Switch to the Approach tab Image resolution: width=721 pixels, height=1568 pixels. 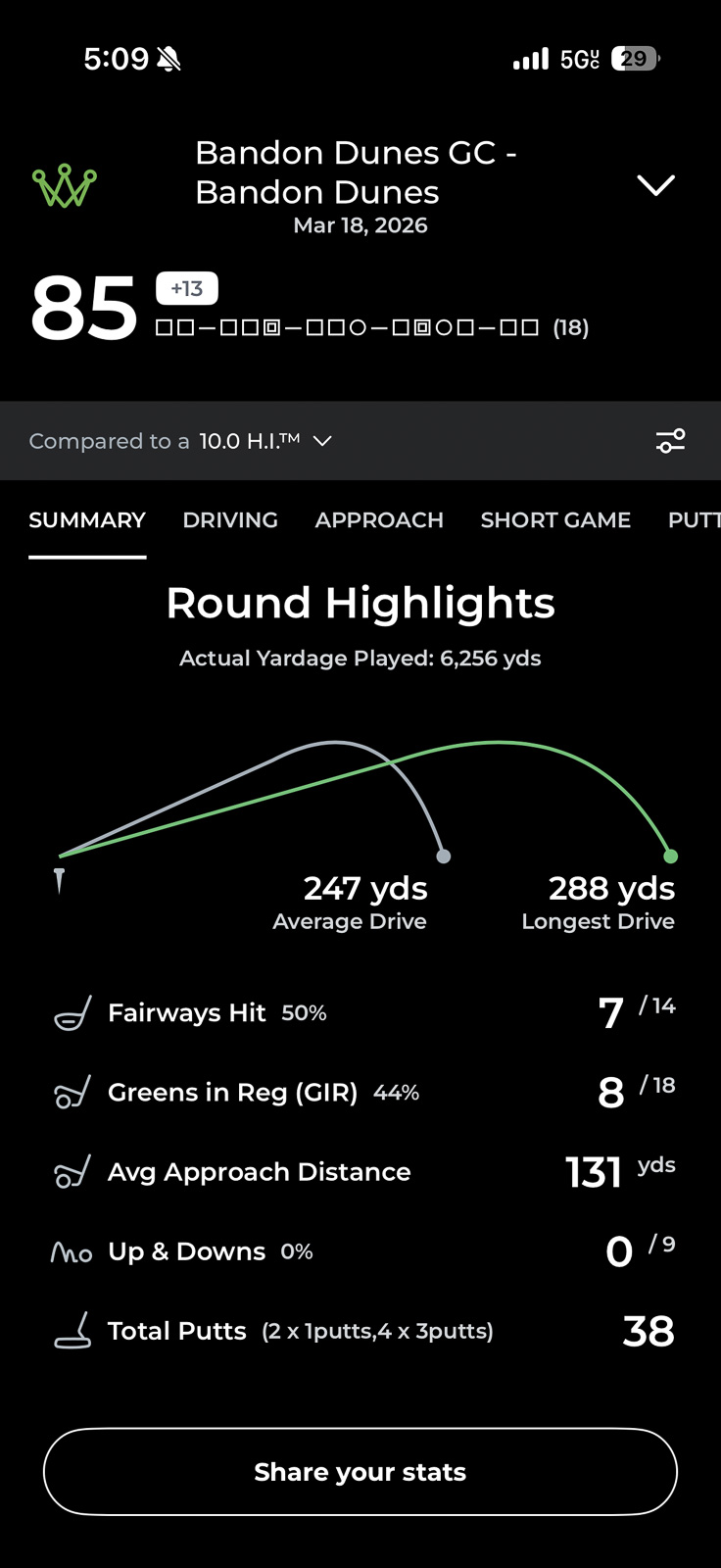click(x=379, y=520)
